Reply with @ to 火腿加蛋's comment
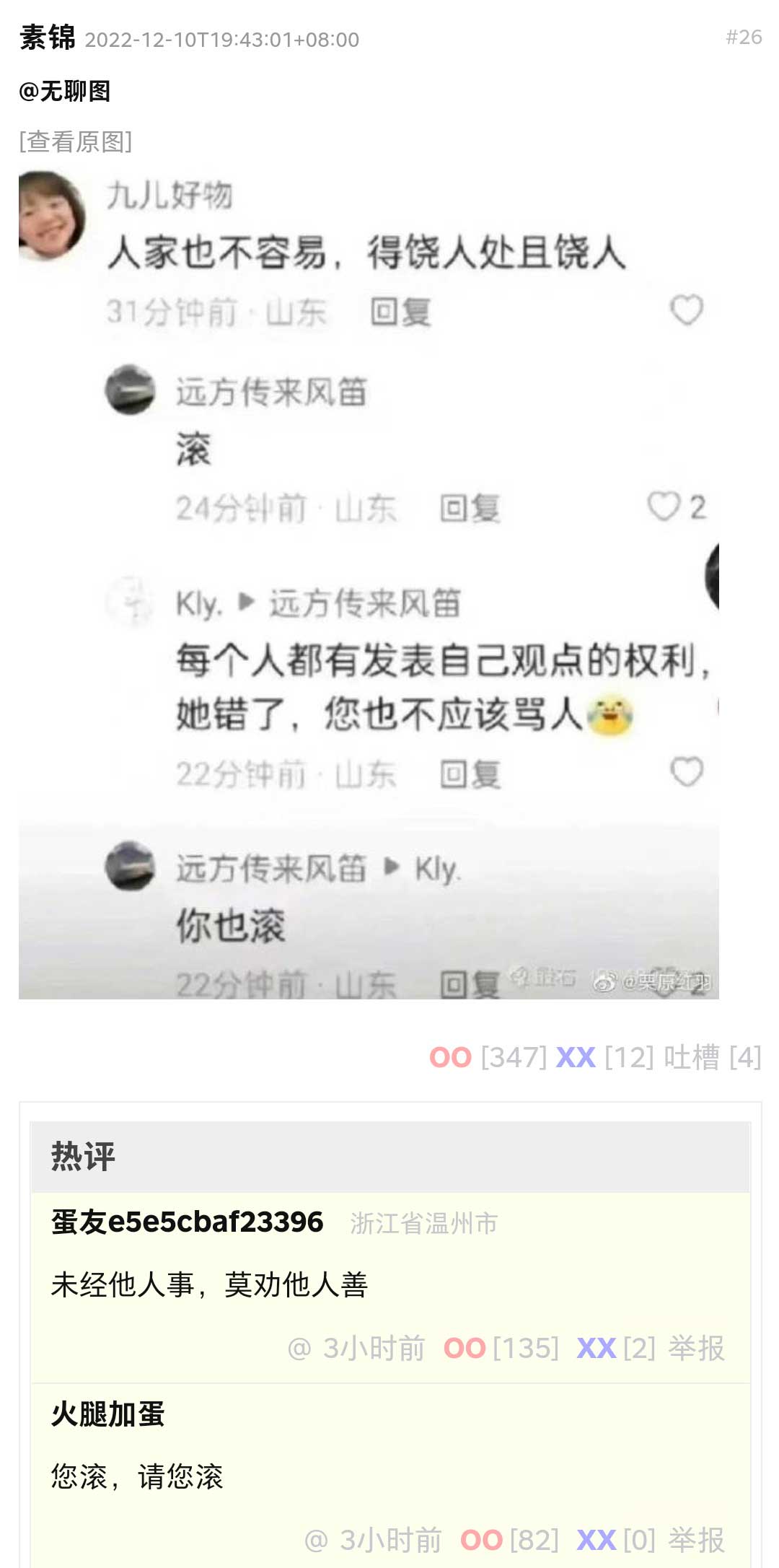 (x=316, y=1540)
